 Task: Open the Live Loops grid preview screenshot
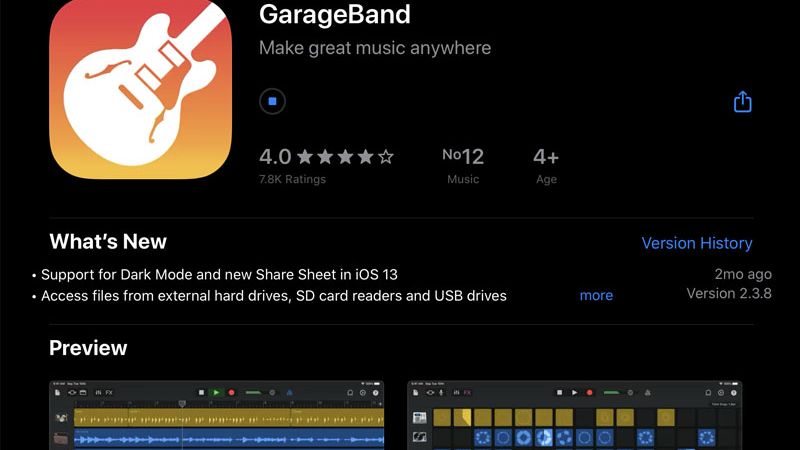(x=574, y=415)
